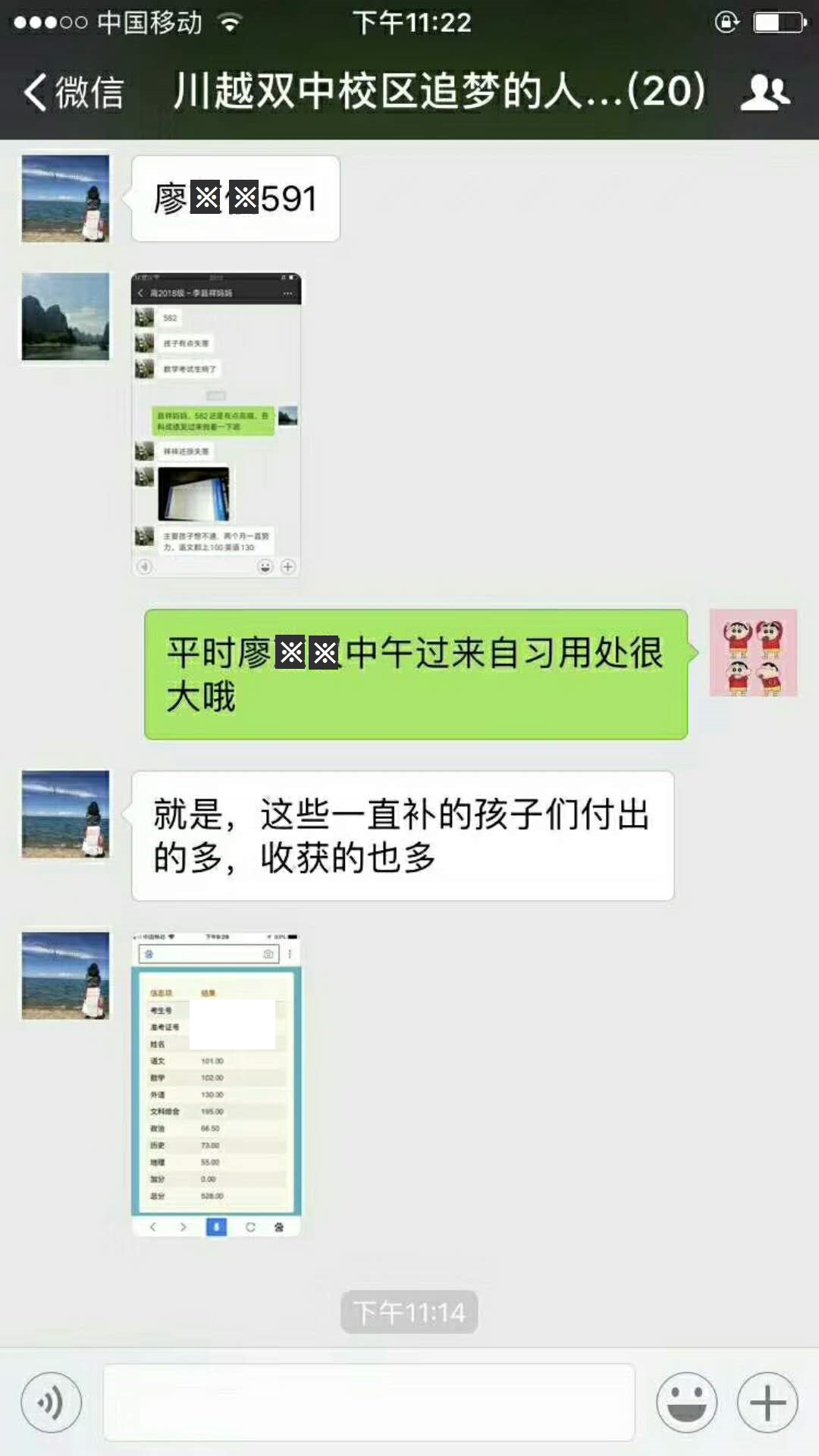Open the shared chat-screenshot image
Image resolution: width=819 pixels, height=1456 pixels.
216,425
